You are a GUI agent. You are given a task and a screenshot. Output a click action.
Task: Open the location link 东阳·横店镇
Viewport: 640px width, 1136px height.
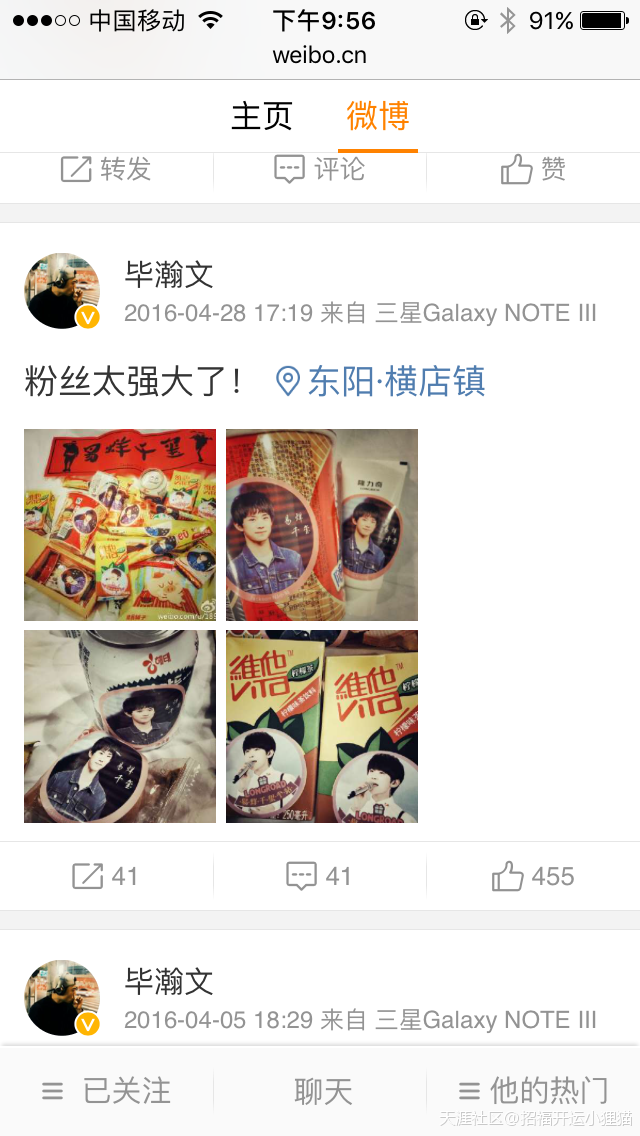pos(381,381)
